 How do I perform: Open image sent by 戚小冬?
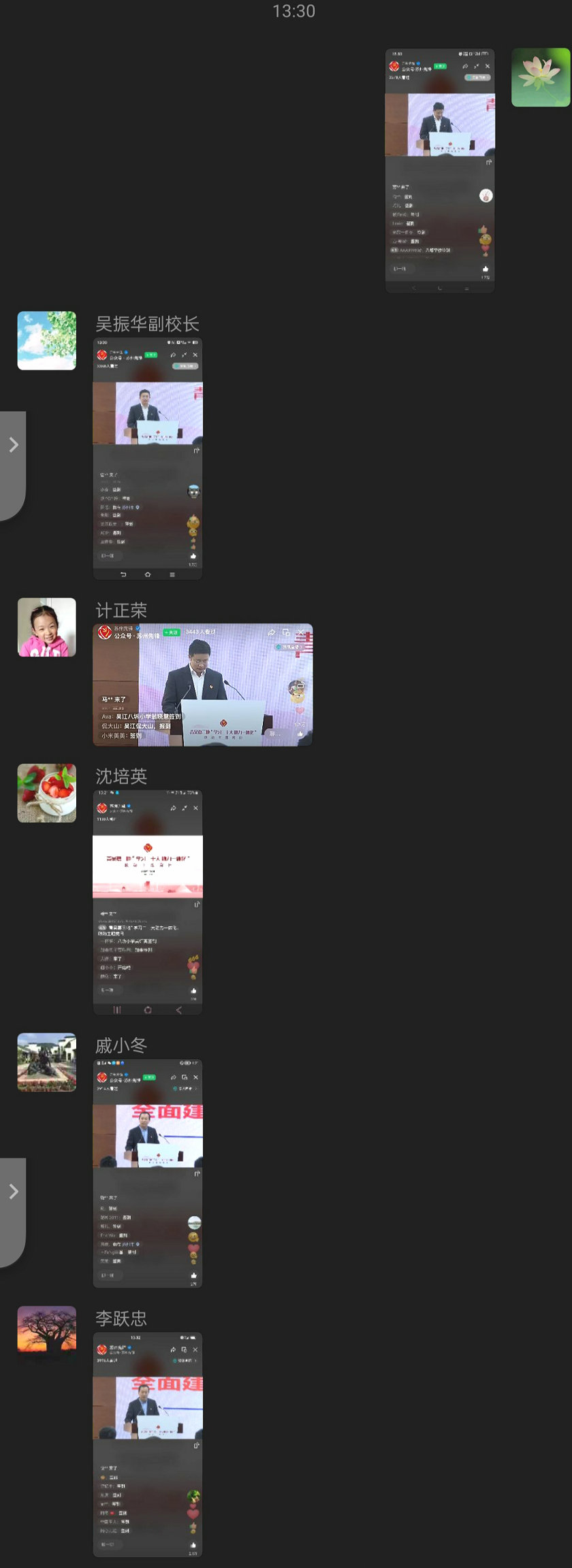click(x=147, y=1173)
